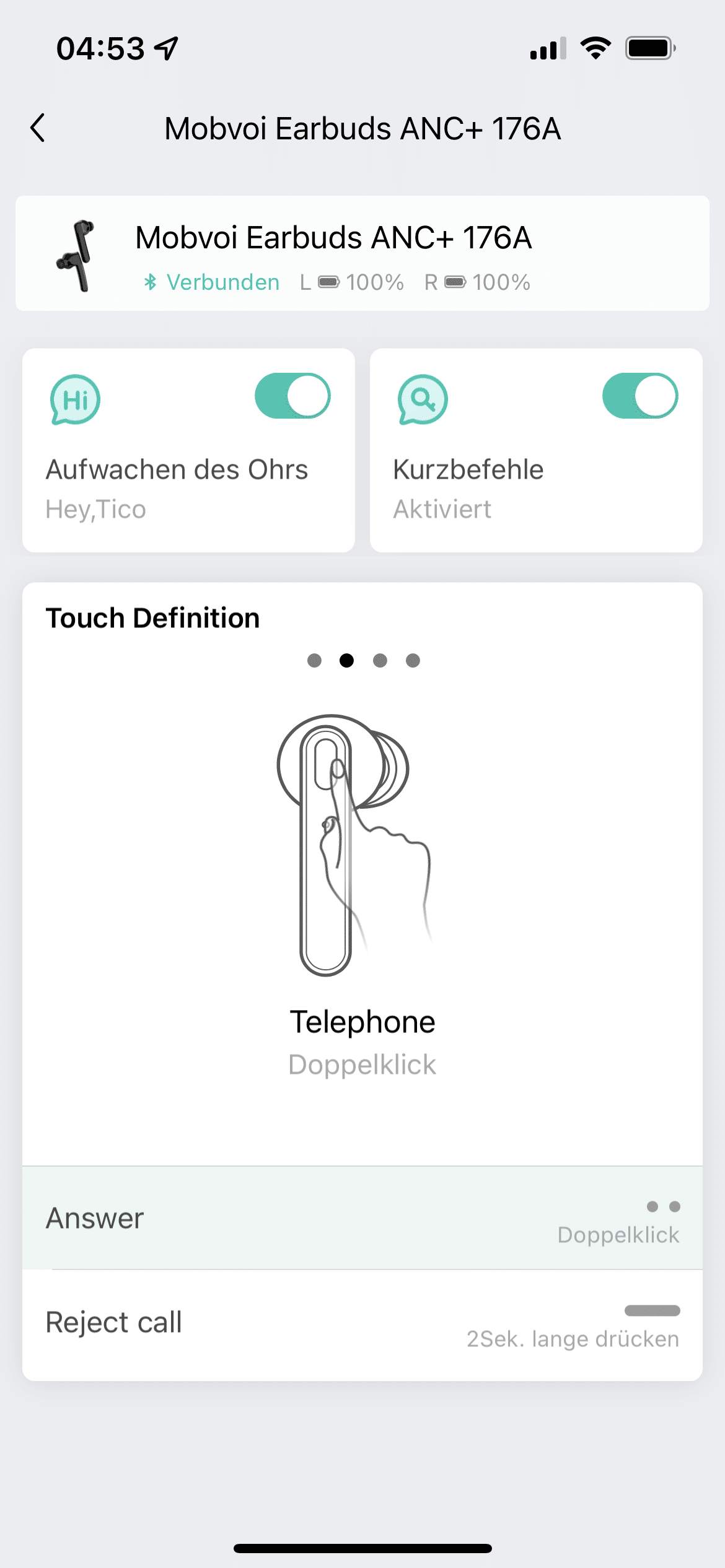
Task: Disable the Aufwachen des Ohrs switch
Action: [x=292, y=396]
